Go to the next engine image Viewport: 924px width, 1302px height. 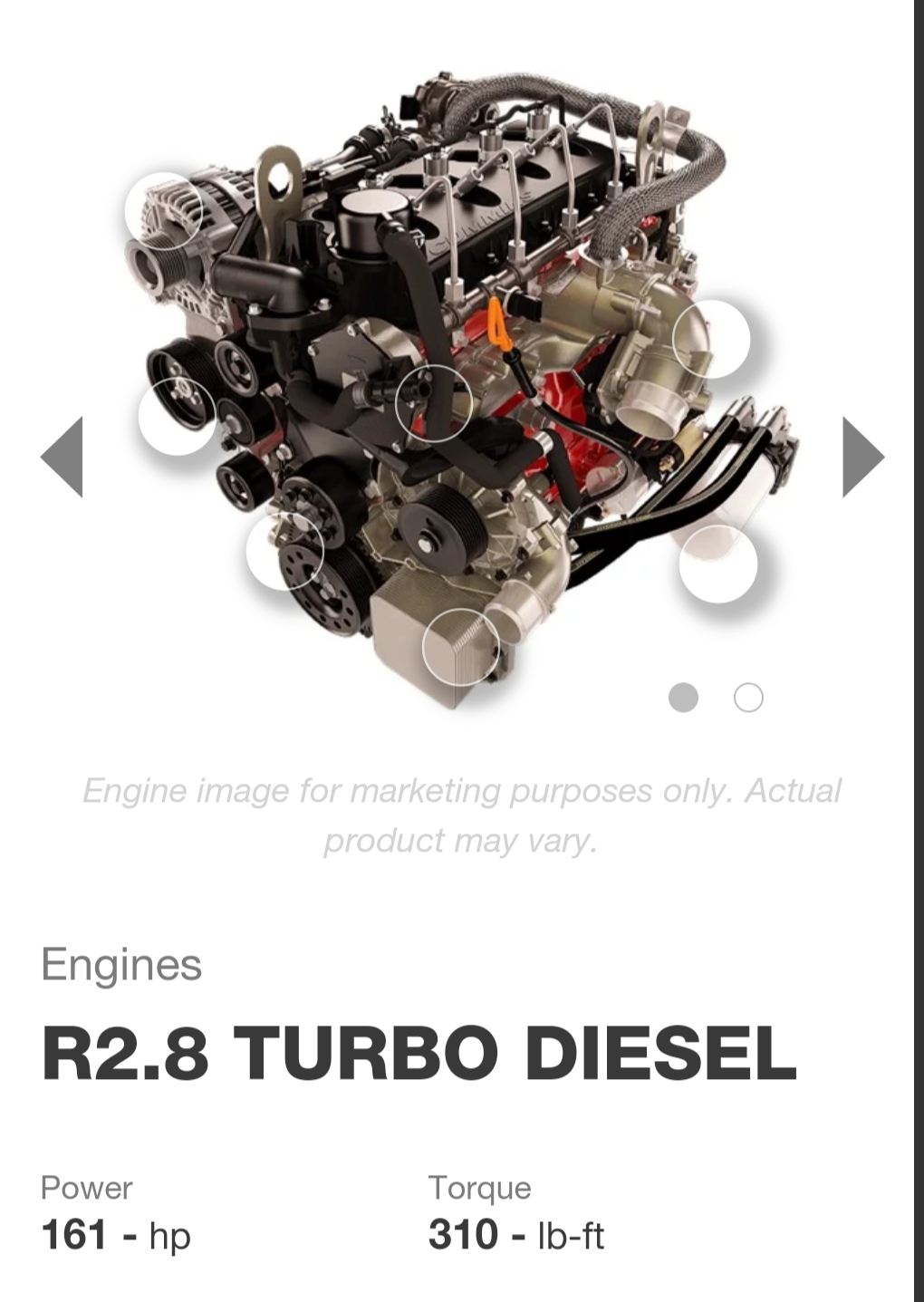coord(862,457)
